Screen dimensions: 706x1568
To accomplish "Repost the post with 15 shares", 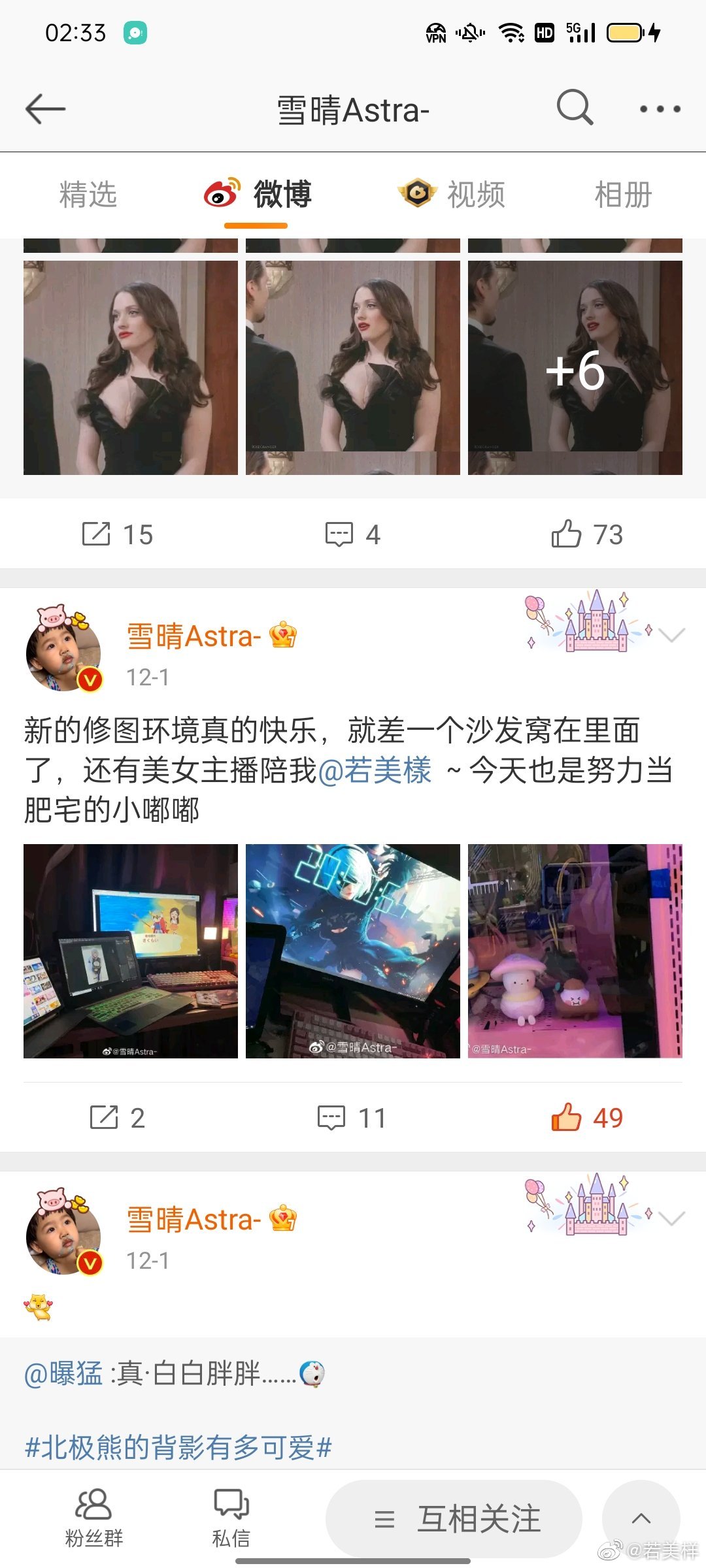I will tap(118, 534).
